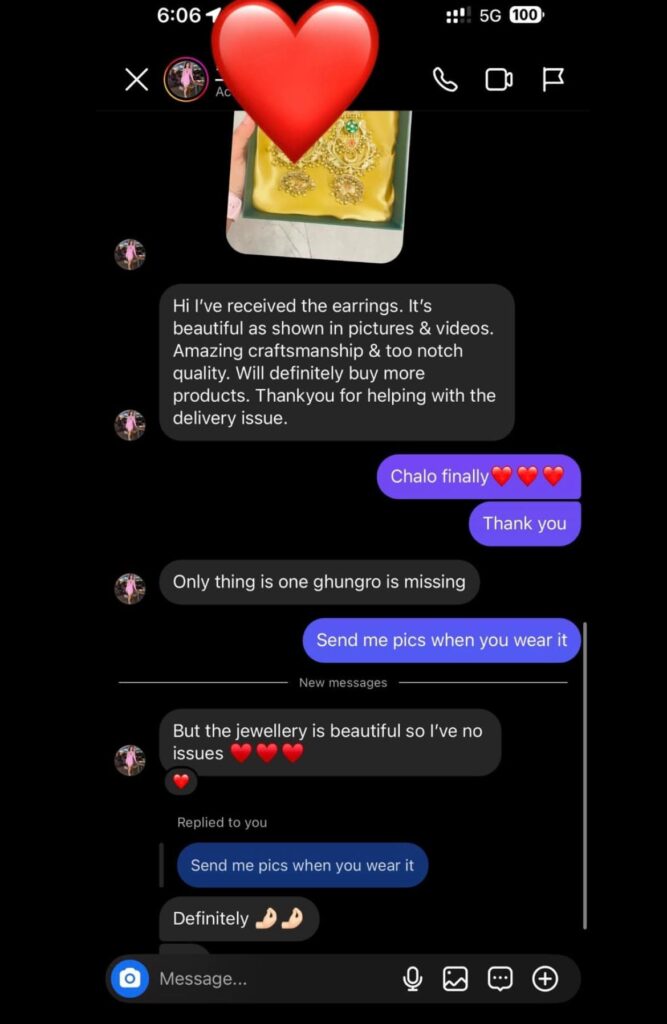Open the contact's profile picture in header
The image size is (667, 1024).
point(185,79)
